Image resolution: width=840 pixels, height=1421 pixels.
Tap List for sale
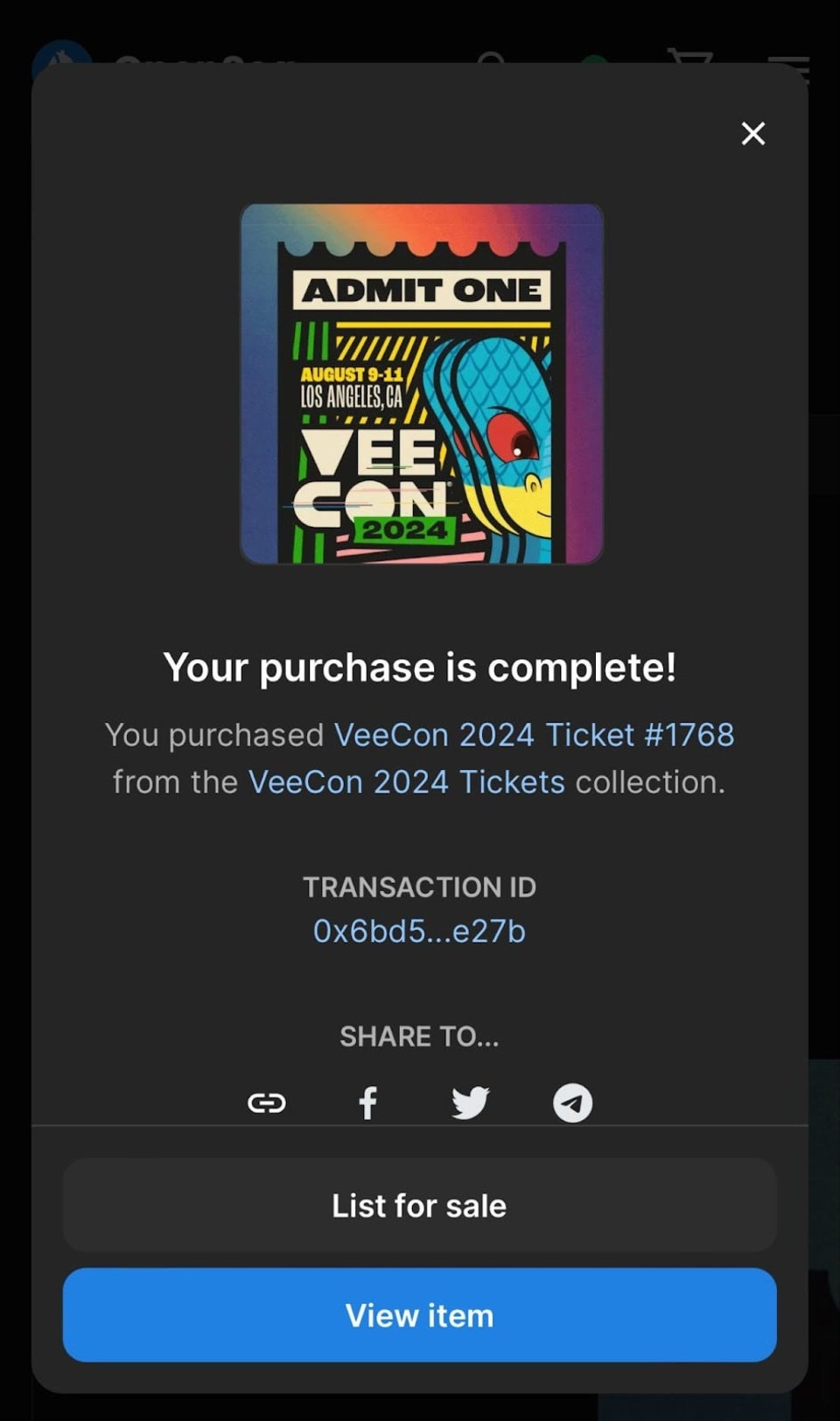(419, 1205)
